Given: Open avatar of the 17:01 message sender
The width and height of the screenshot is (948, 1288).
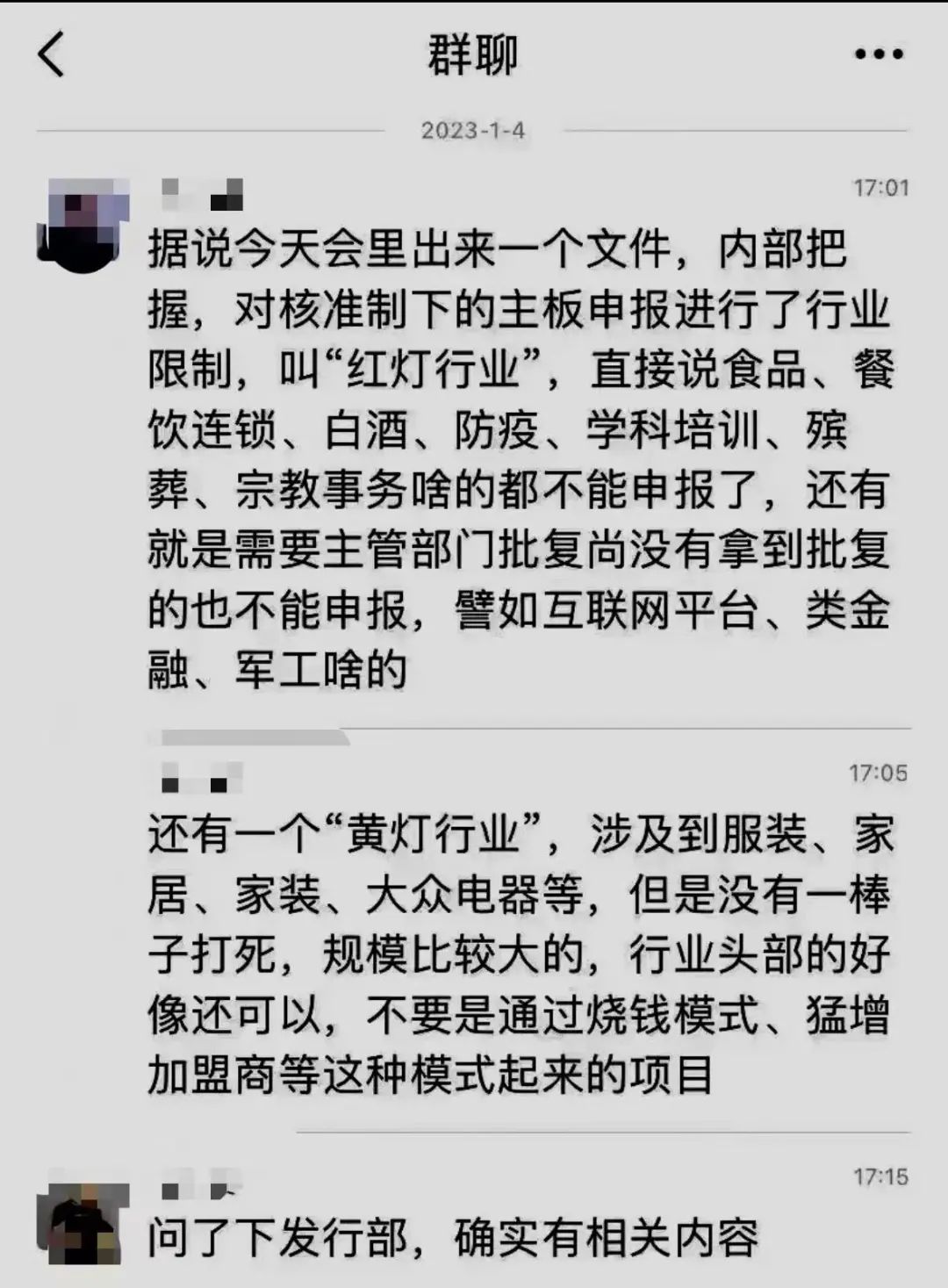Looking at the screenshot, I should click(x=83, y=224).
